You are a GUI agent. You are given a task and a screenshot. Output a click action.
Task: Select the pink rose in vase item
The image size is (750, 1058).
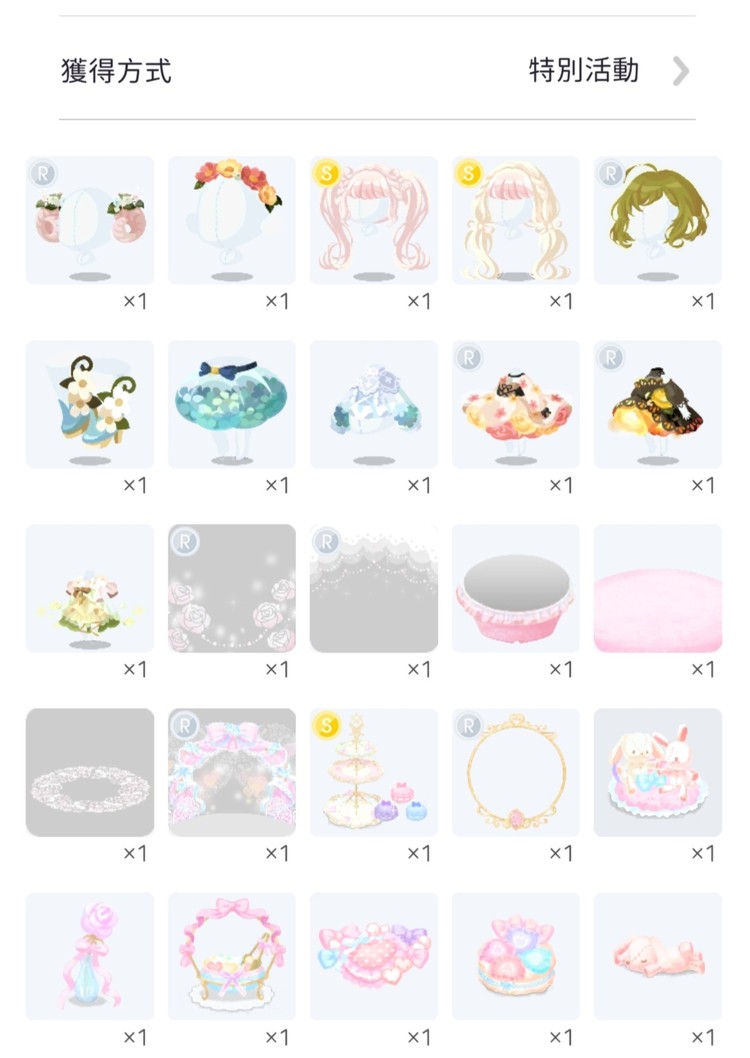tap(90, 957)
